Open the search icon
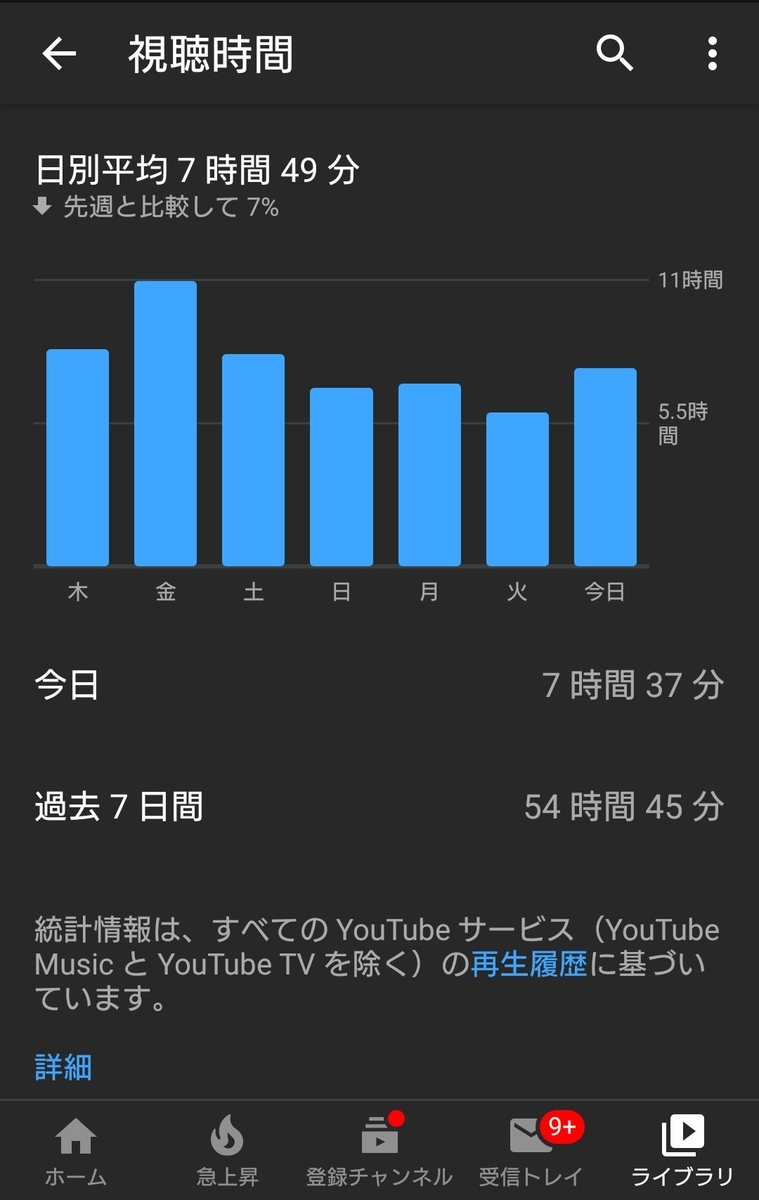This screenshot has width=759, height=1200. (x=615, y=54)
